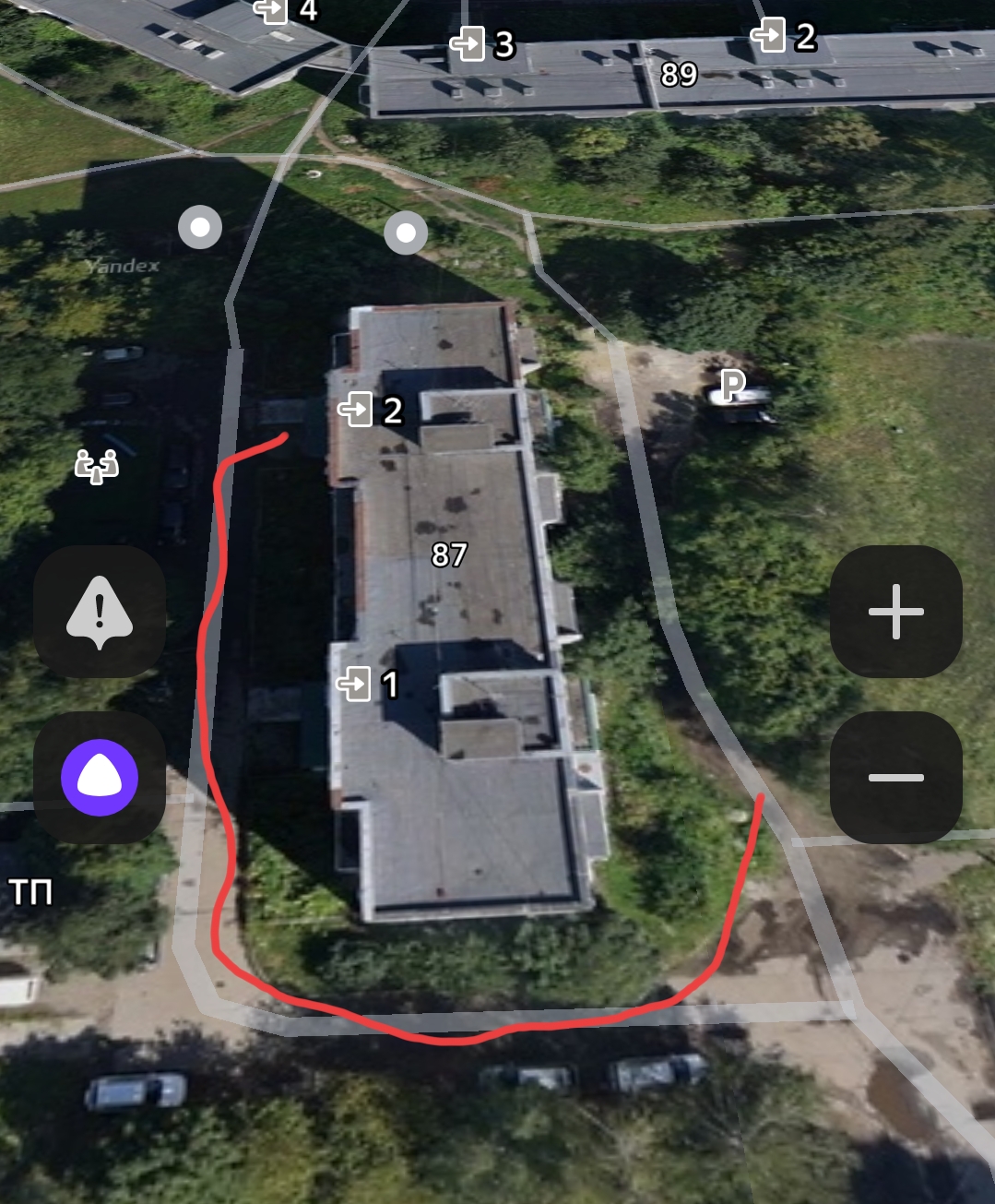Zoom out of the map
This screenshot has height=1204, width=995.
(895, 777)
